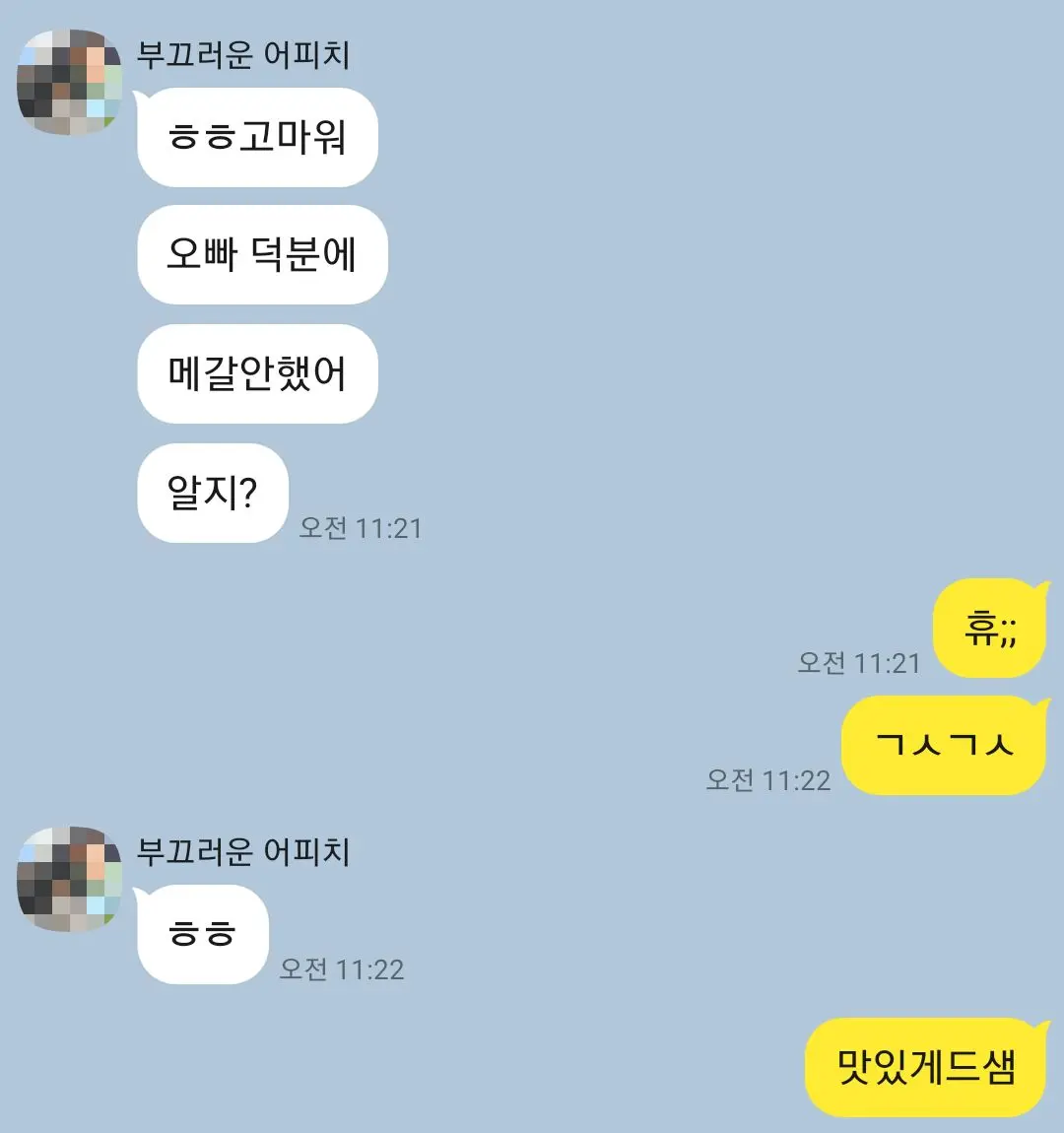This screenshot has width=1064, height=1133.
Task: Open 부끄러운 어피치's avatar beside the lone ㅎㅎ message
Action: coord(69,879)
